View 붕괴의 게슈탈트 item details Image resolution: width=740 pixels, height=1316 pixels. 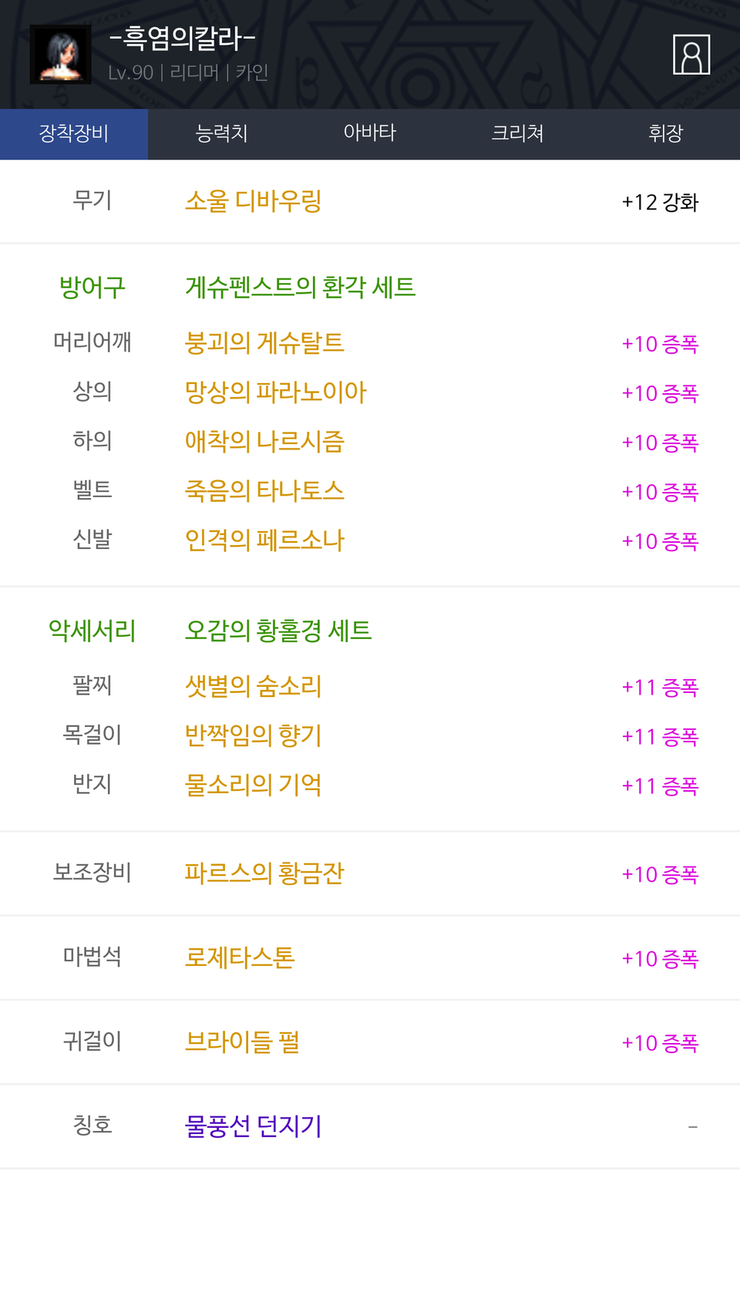pyautogui.click(x=265, y=343)
